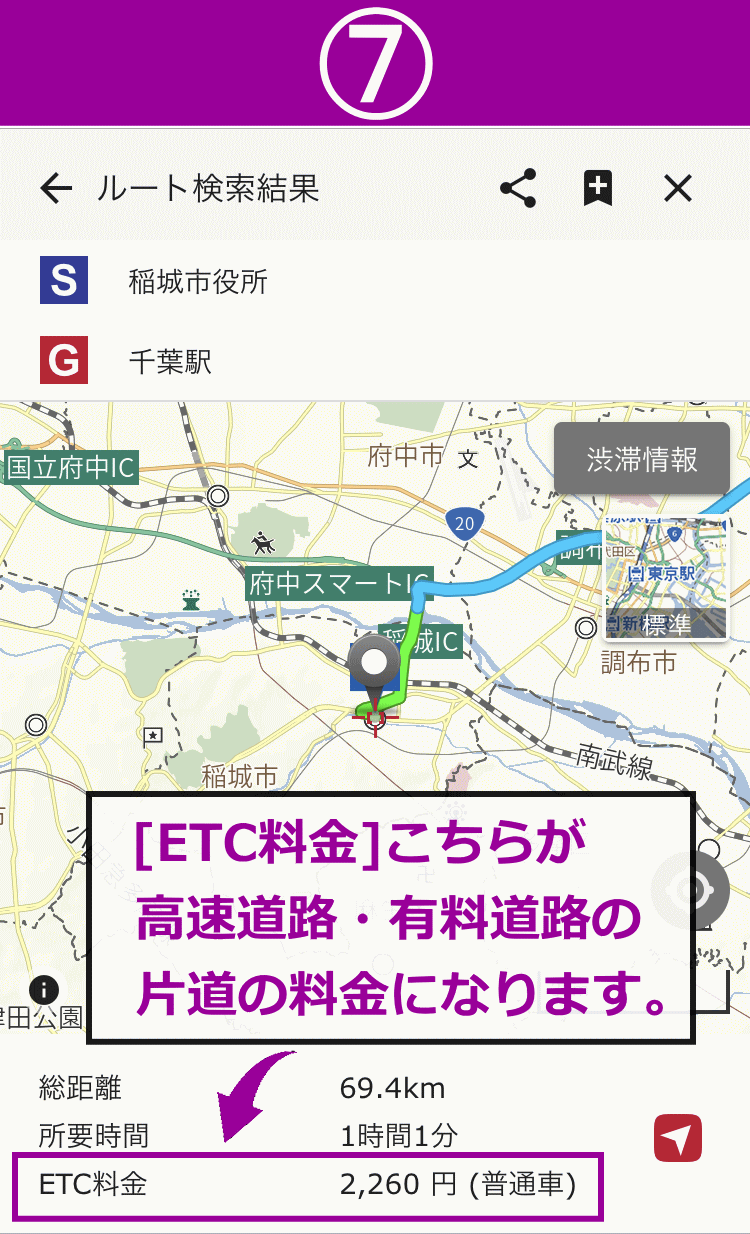Open the map info icon
750x1234 pixels.
tap(44, 990)
